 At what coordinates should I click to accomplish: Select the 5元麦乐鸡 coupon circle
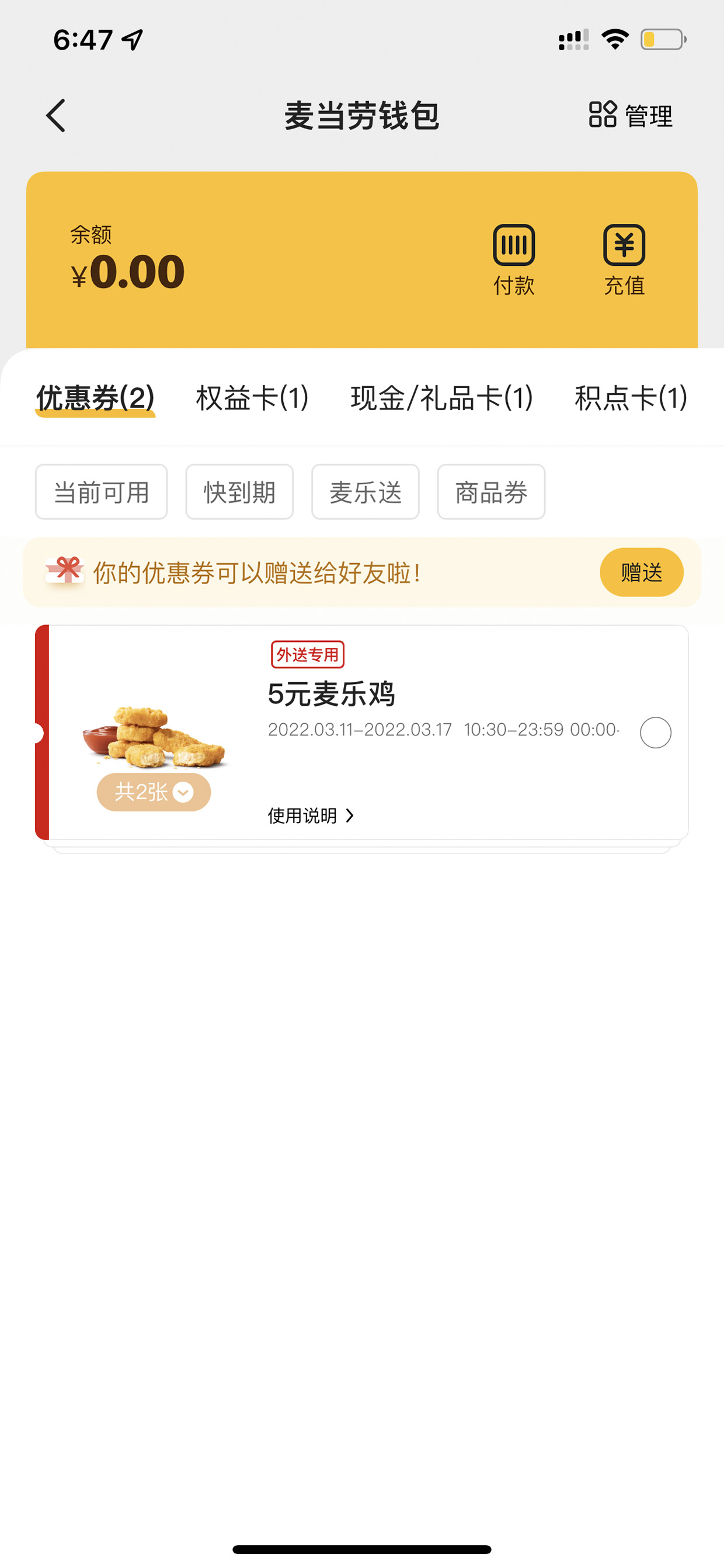[655, 732]
